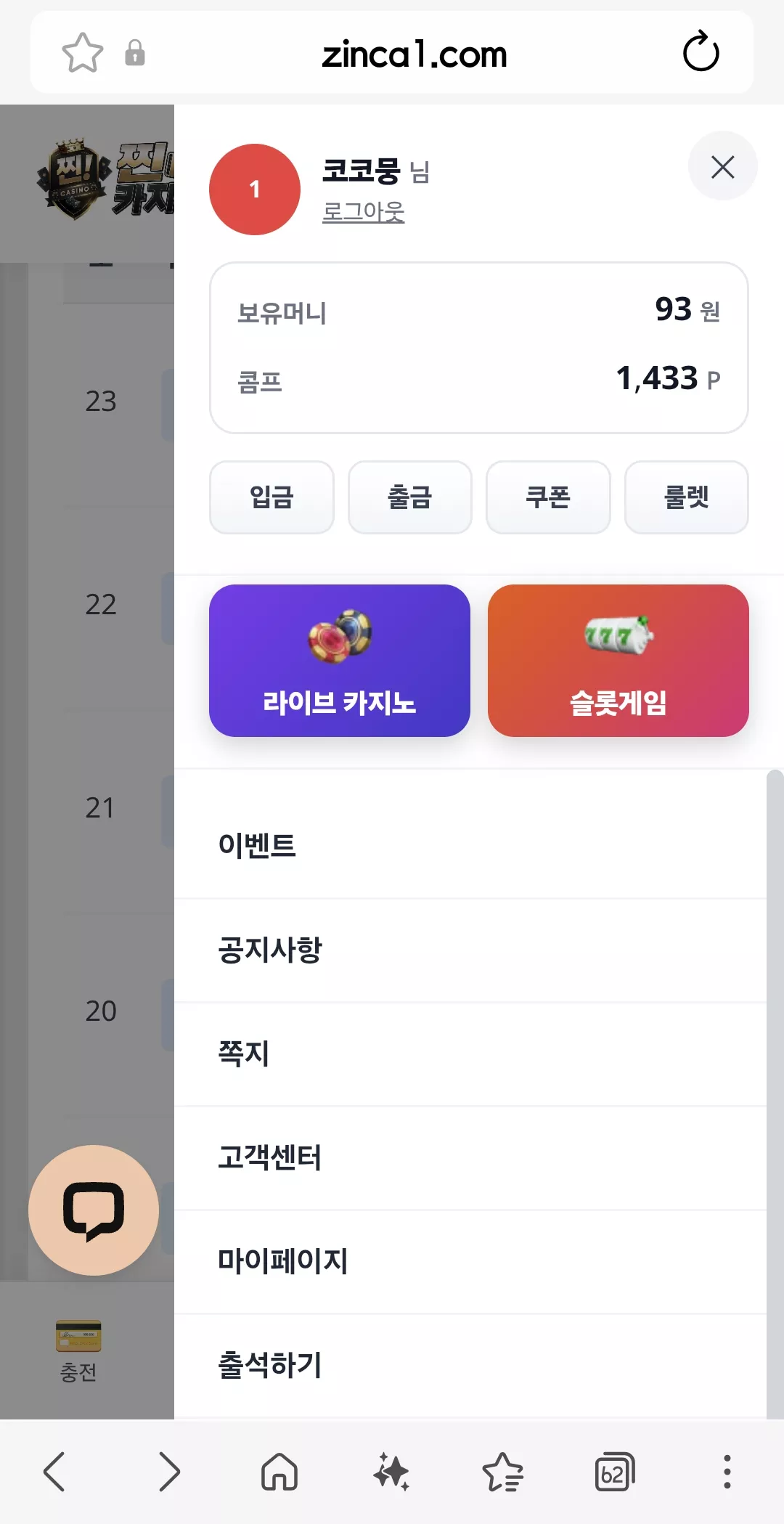Open the 입금 deposit button
This screenshot has width=784, height=1524.
(271, 497)
